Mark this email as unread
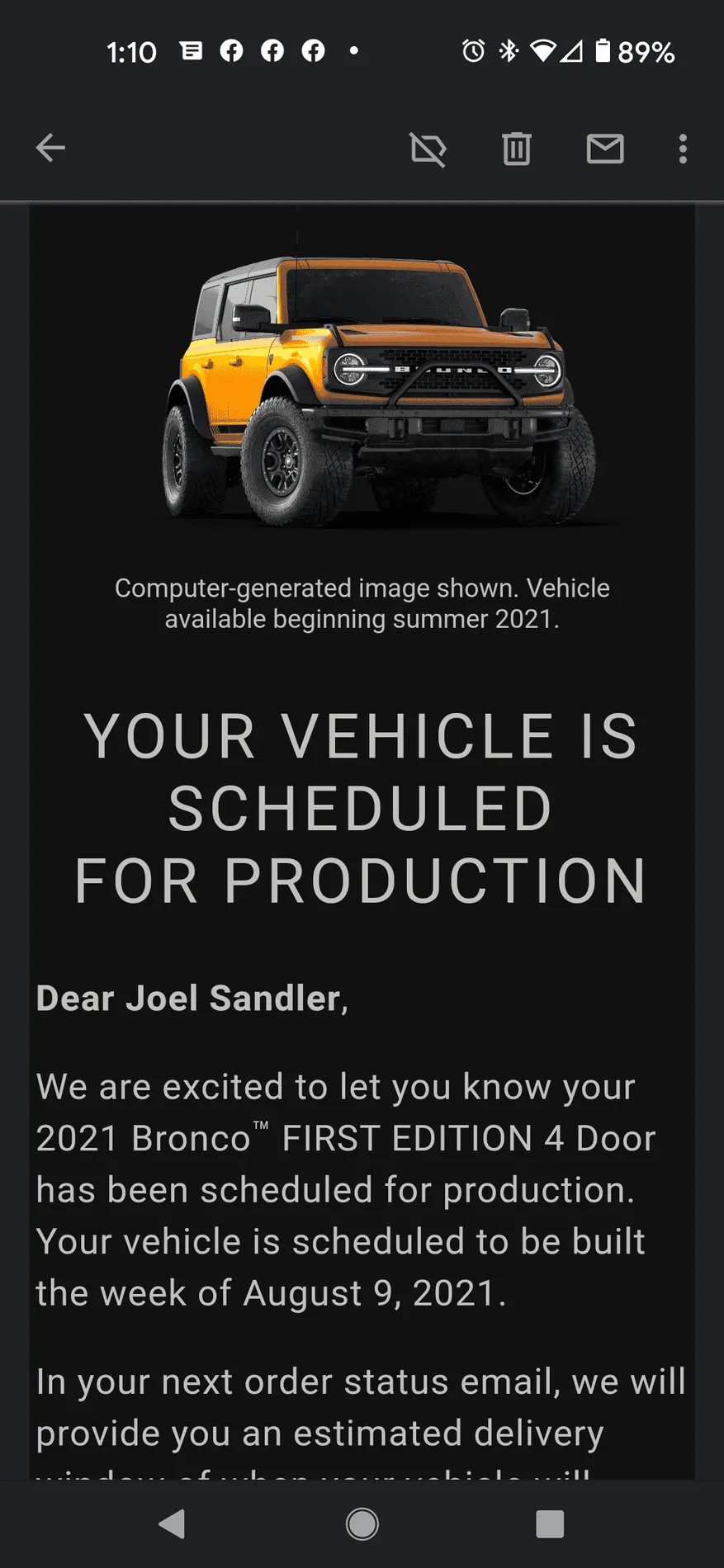The height and width of the screenshot is (1568, 724). point(605,149)
